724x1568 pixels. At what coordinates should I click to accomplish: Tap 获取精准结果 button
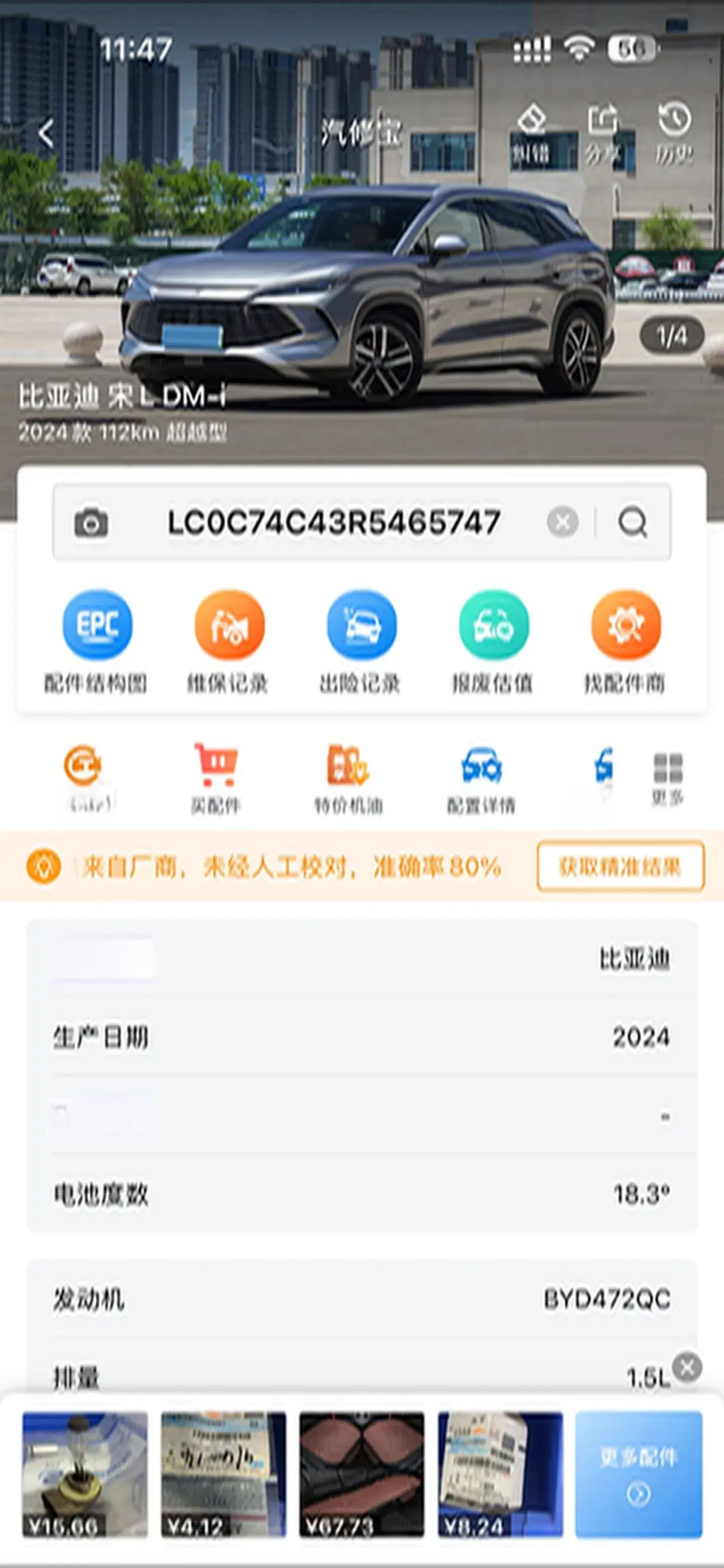click(620, 866)
